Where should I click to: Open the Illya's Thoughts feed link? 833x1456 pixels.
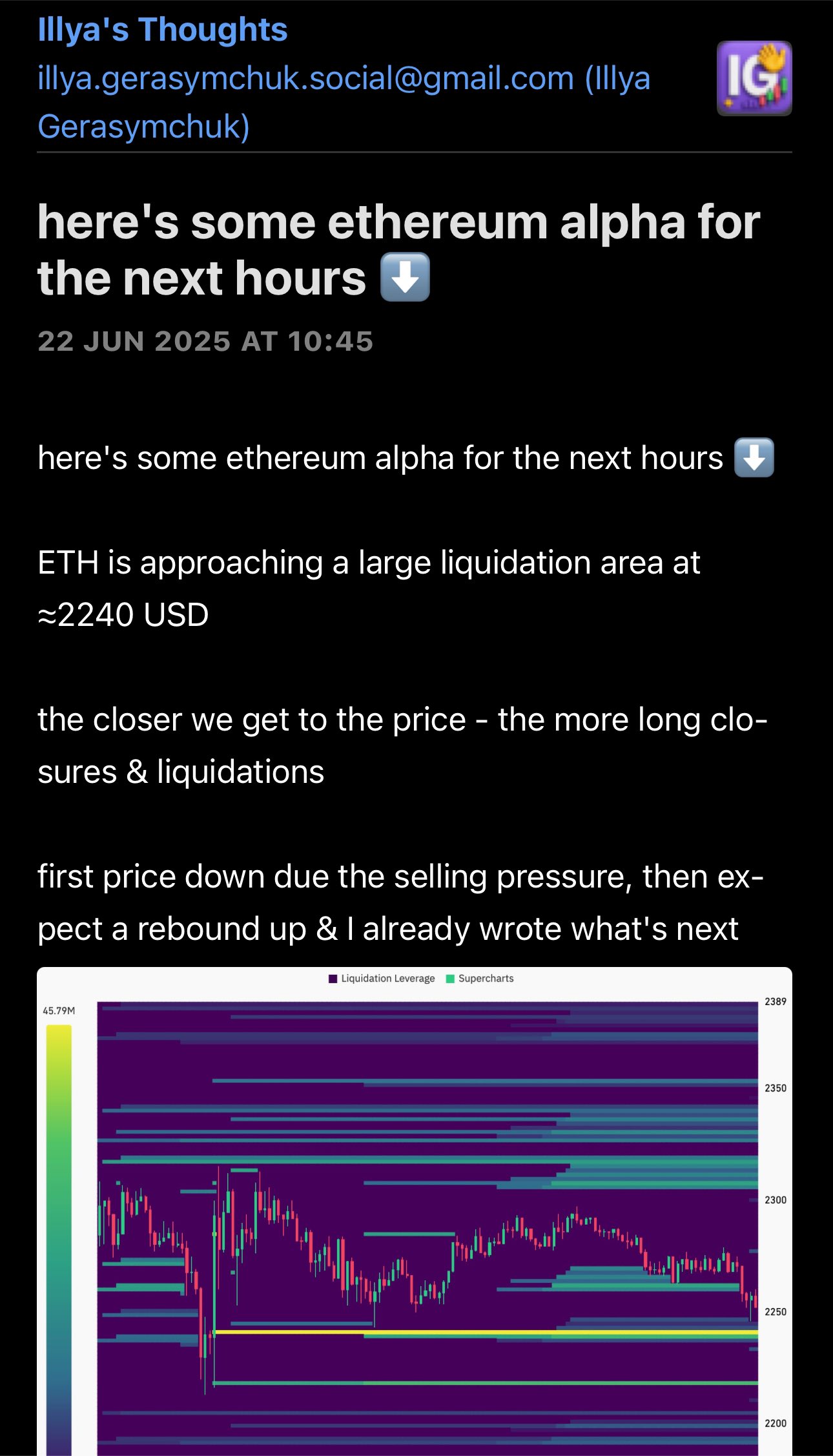162,30
